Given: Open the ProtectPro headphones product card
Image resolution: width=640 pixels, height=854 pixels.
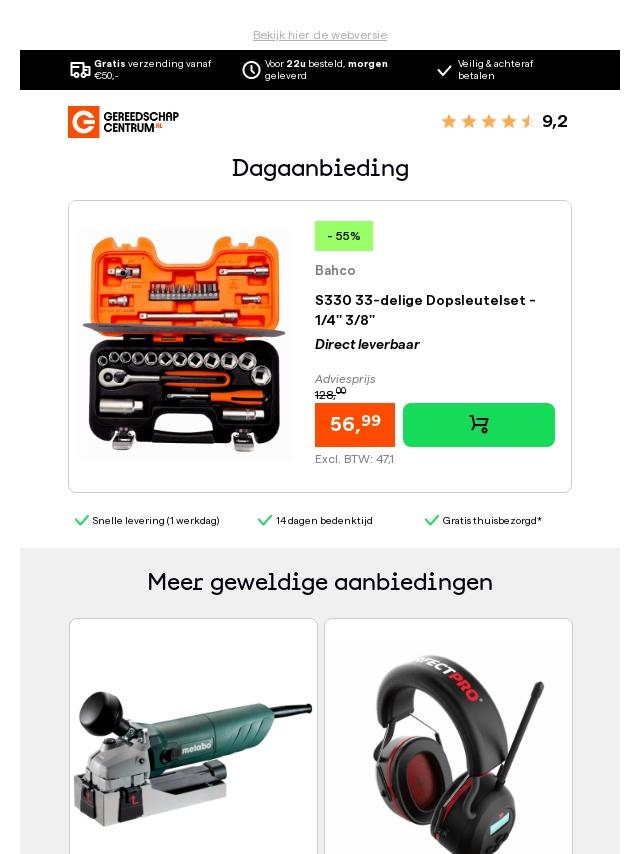Looking at the screenshot, I should tap(448, 740).
